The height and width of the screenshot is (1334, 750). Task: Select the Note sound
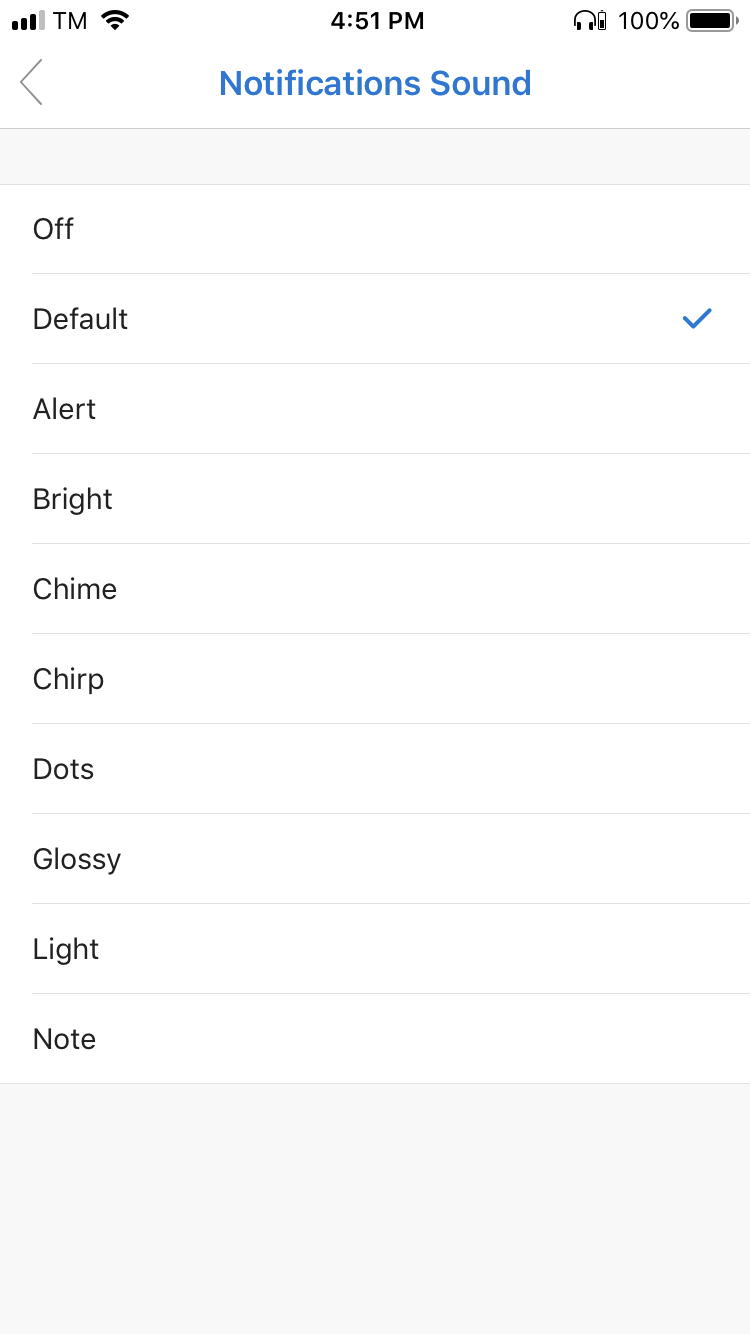coord(375,1039)
